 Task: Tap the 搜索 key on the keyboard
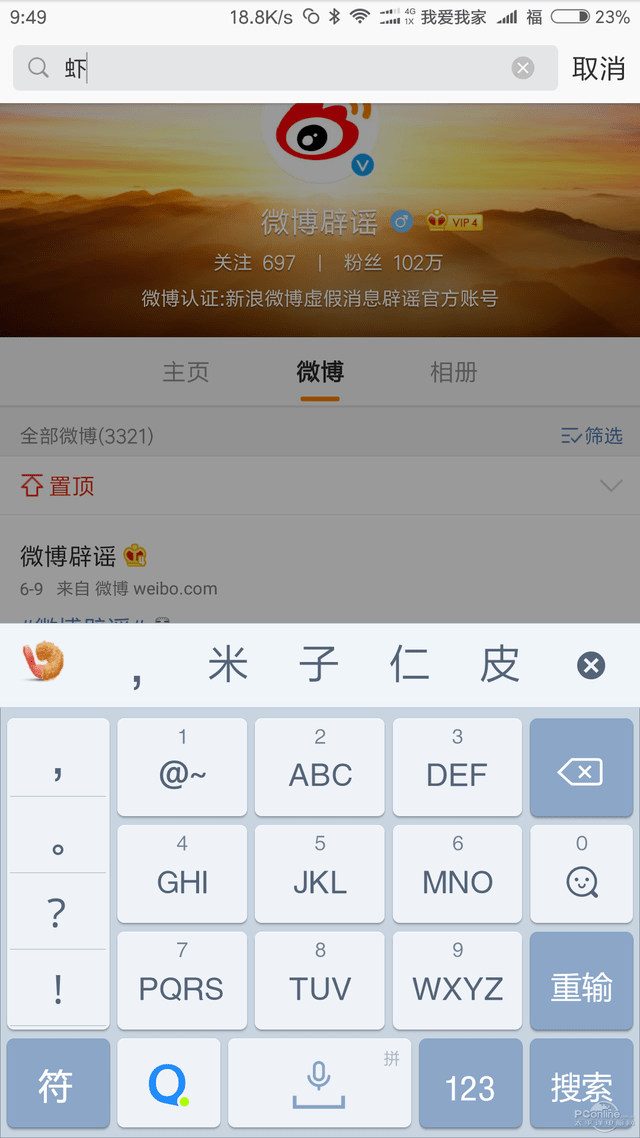tap(581, 1087)
